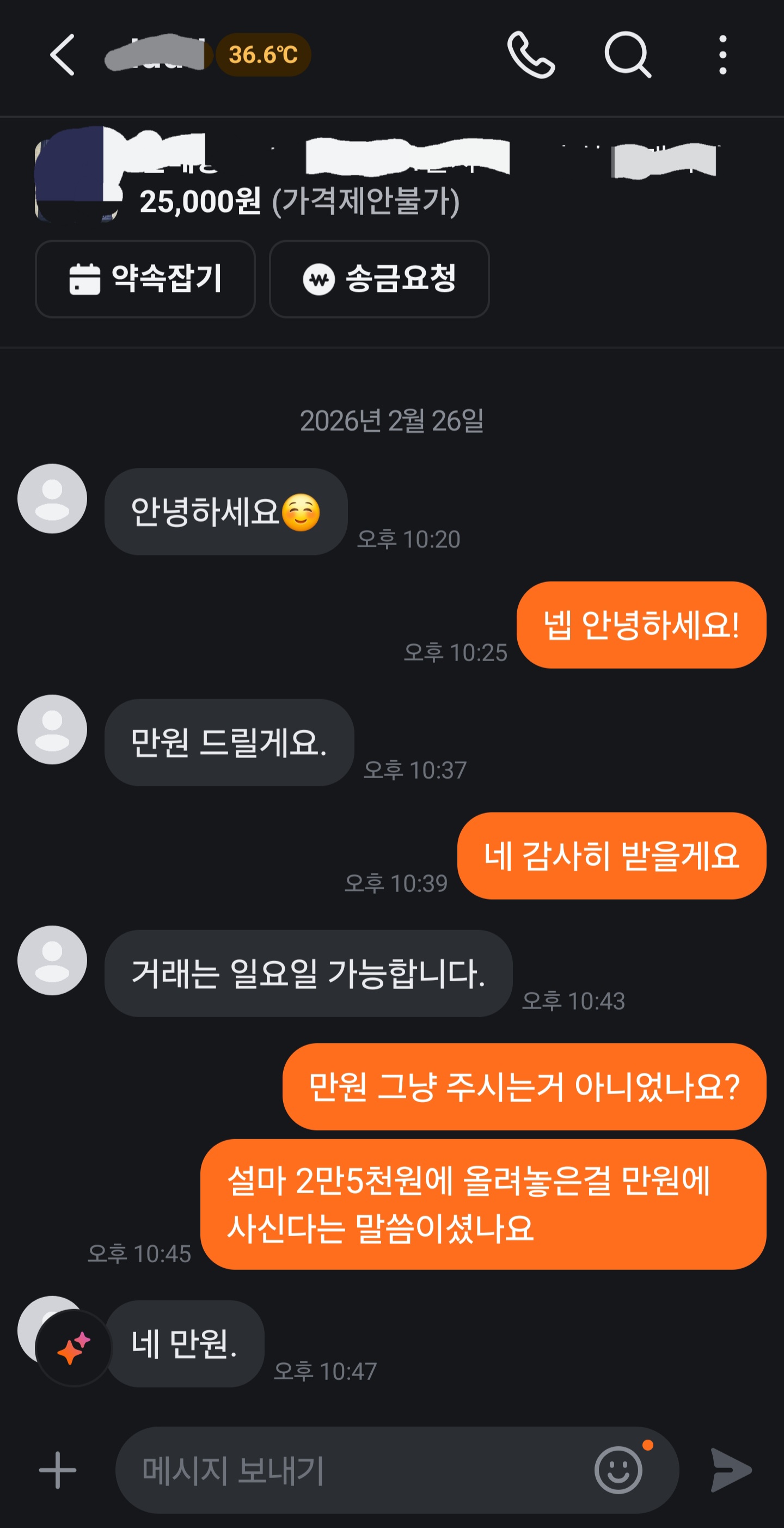Tap the sparkle AI assistant icon
The image size is (784, 1528).
73,1348
